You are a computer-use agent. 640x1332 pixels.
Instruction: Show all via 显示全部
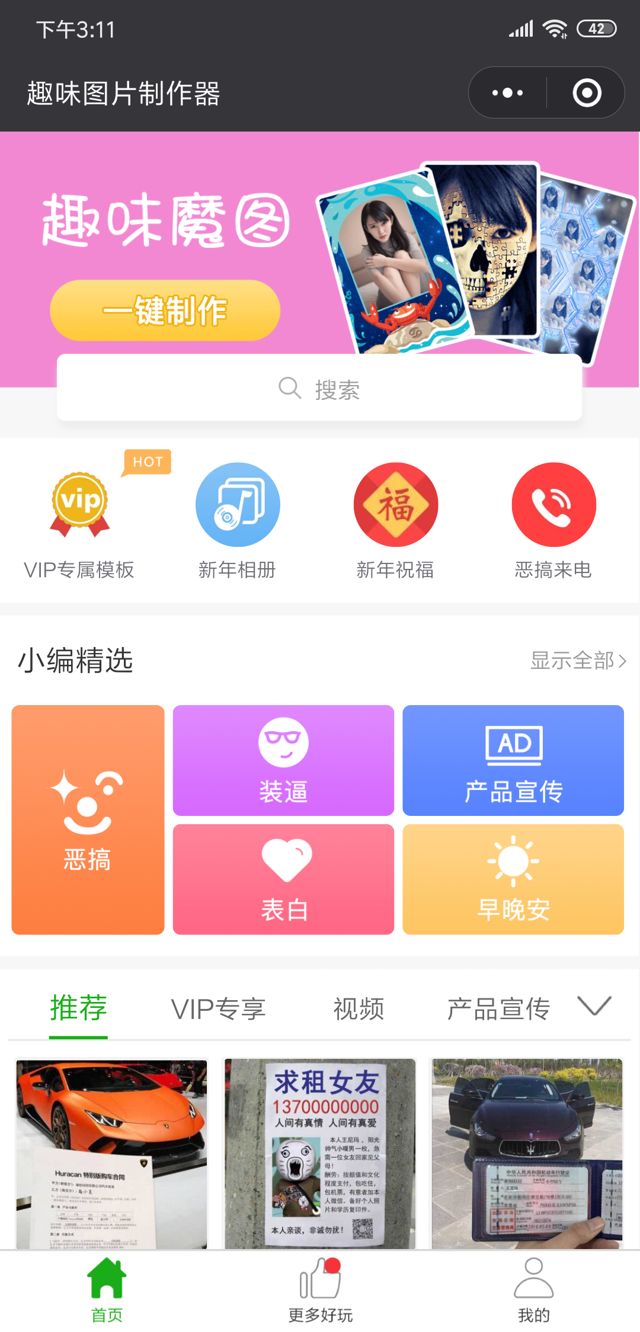[x=578, y=660]
